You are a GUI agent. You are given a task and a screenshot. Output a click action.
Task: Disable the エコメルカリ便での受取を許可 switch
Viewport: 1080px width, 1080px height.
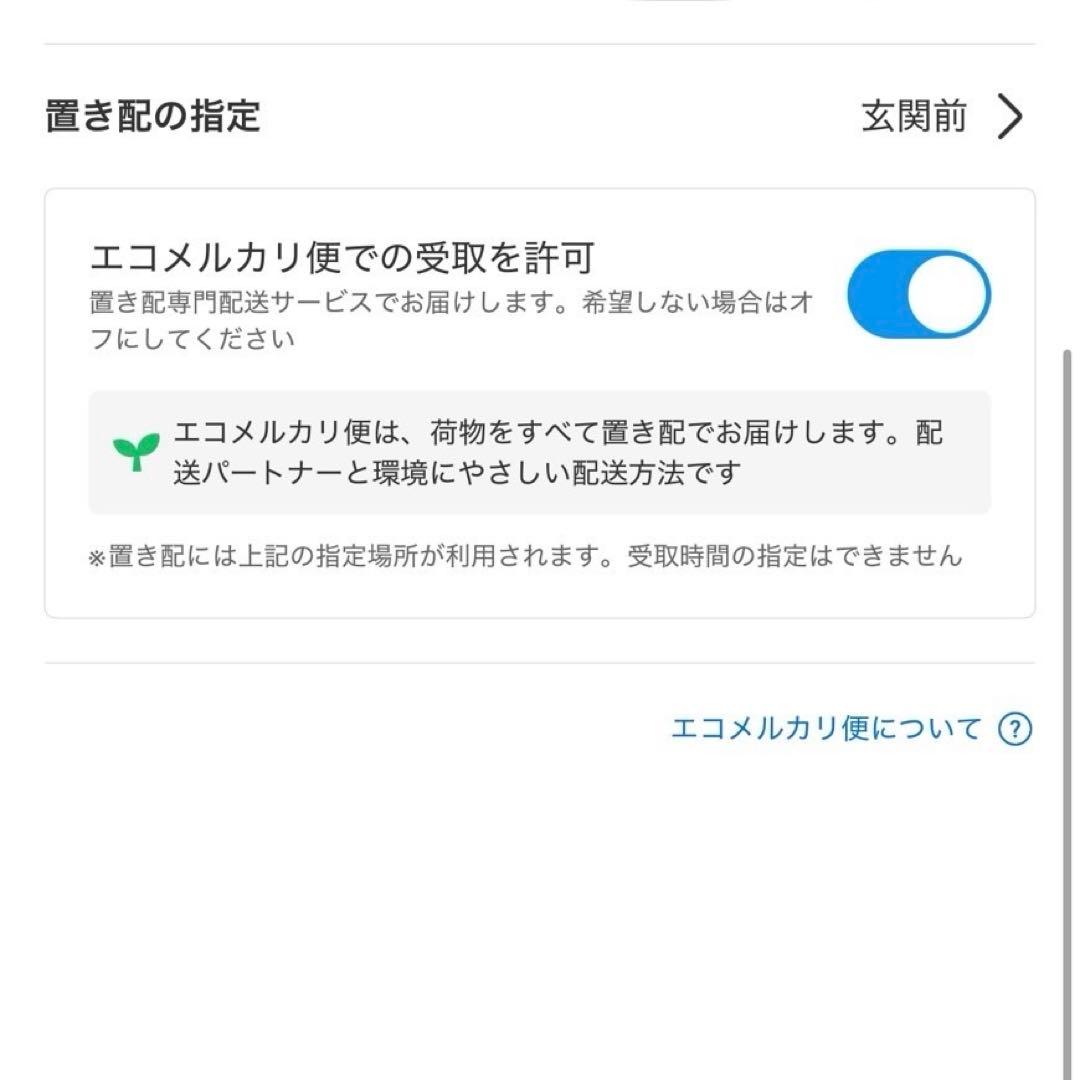click(x=918, y=294)
